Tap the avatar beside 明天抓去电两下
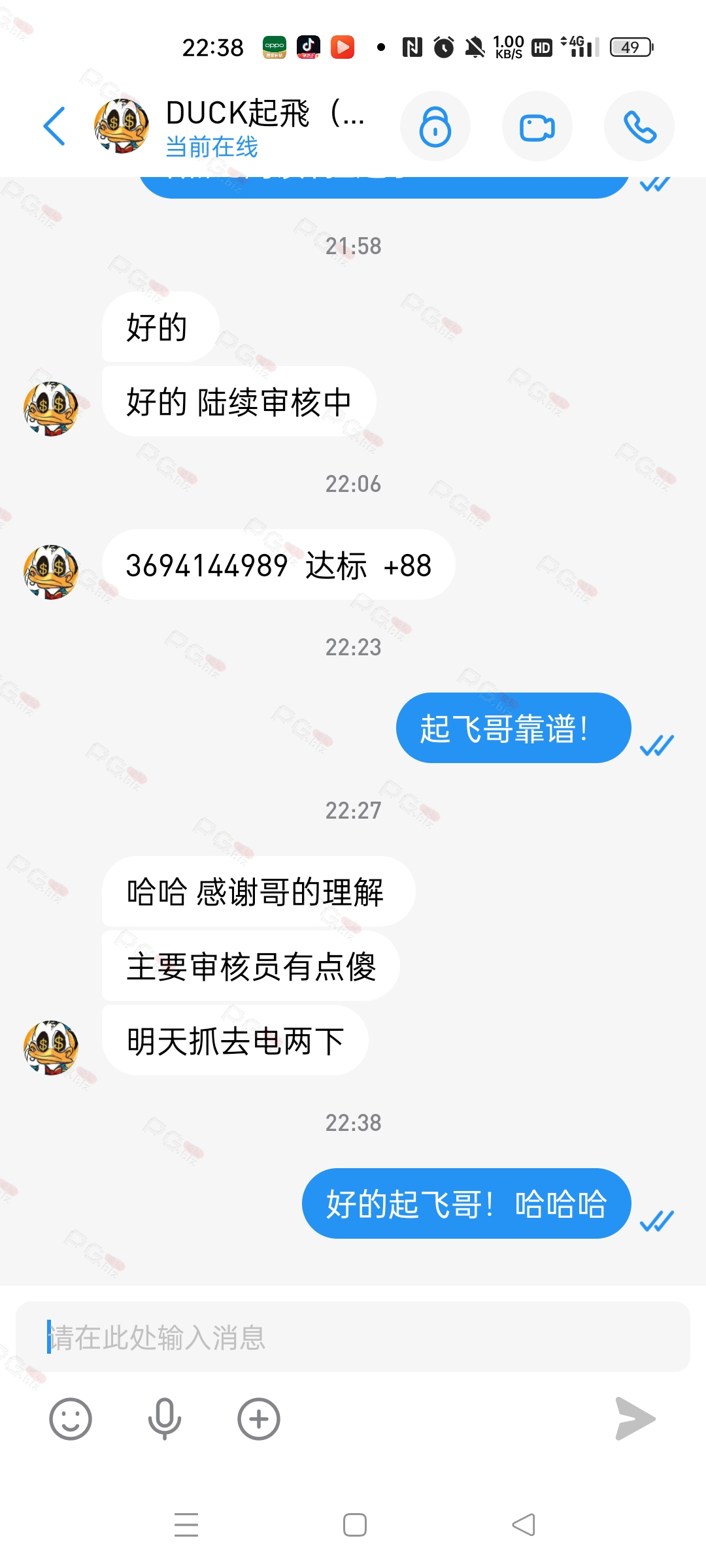Screen dimensions: 706x1568 (x=51, y=1047)
